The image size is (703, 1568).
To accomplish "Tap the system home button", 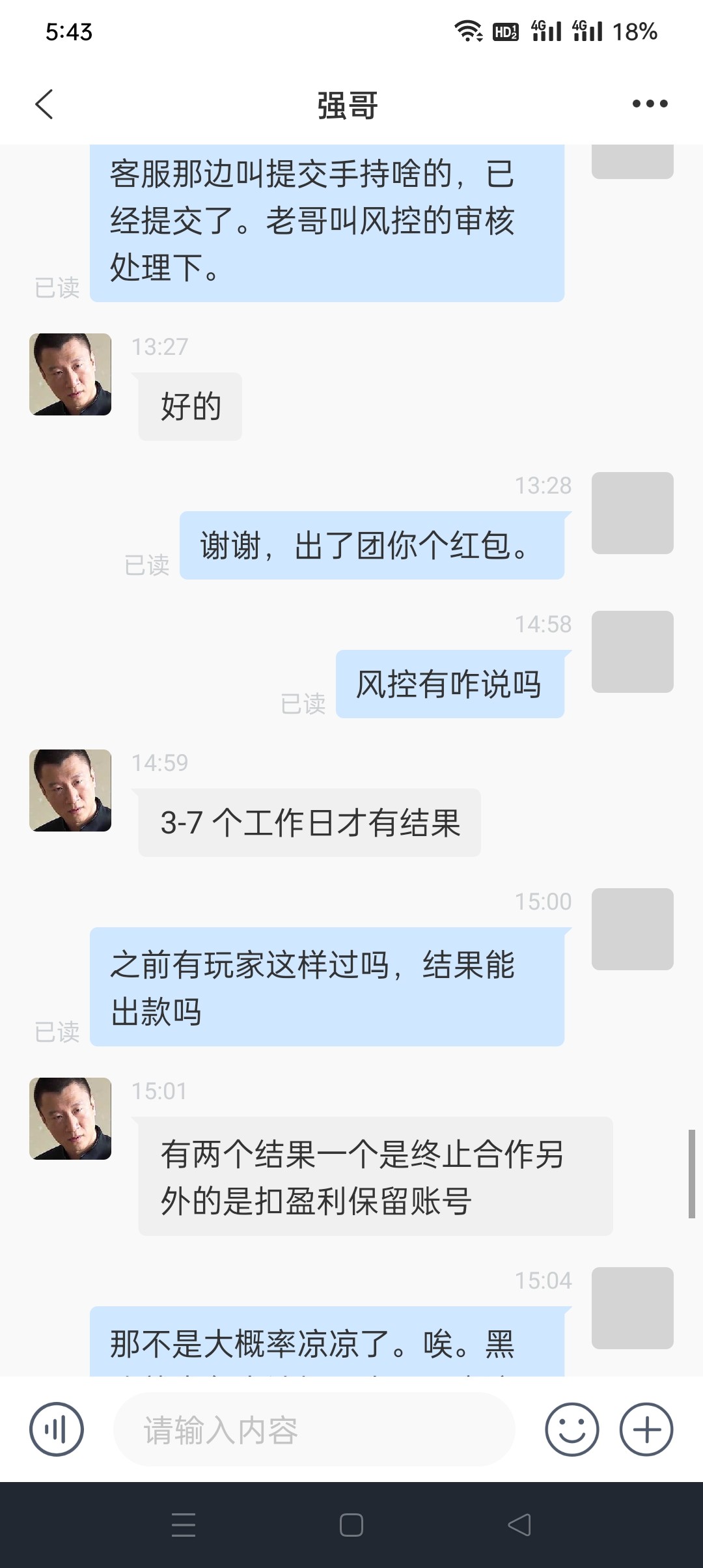I will tap(351, 1525).
